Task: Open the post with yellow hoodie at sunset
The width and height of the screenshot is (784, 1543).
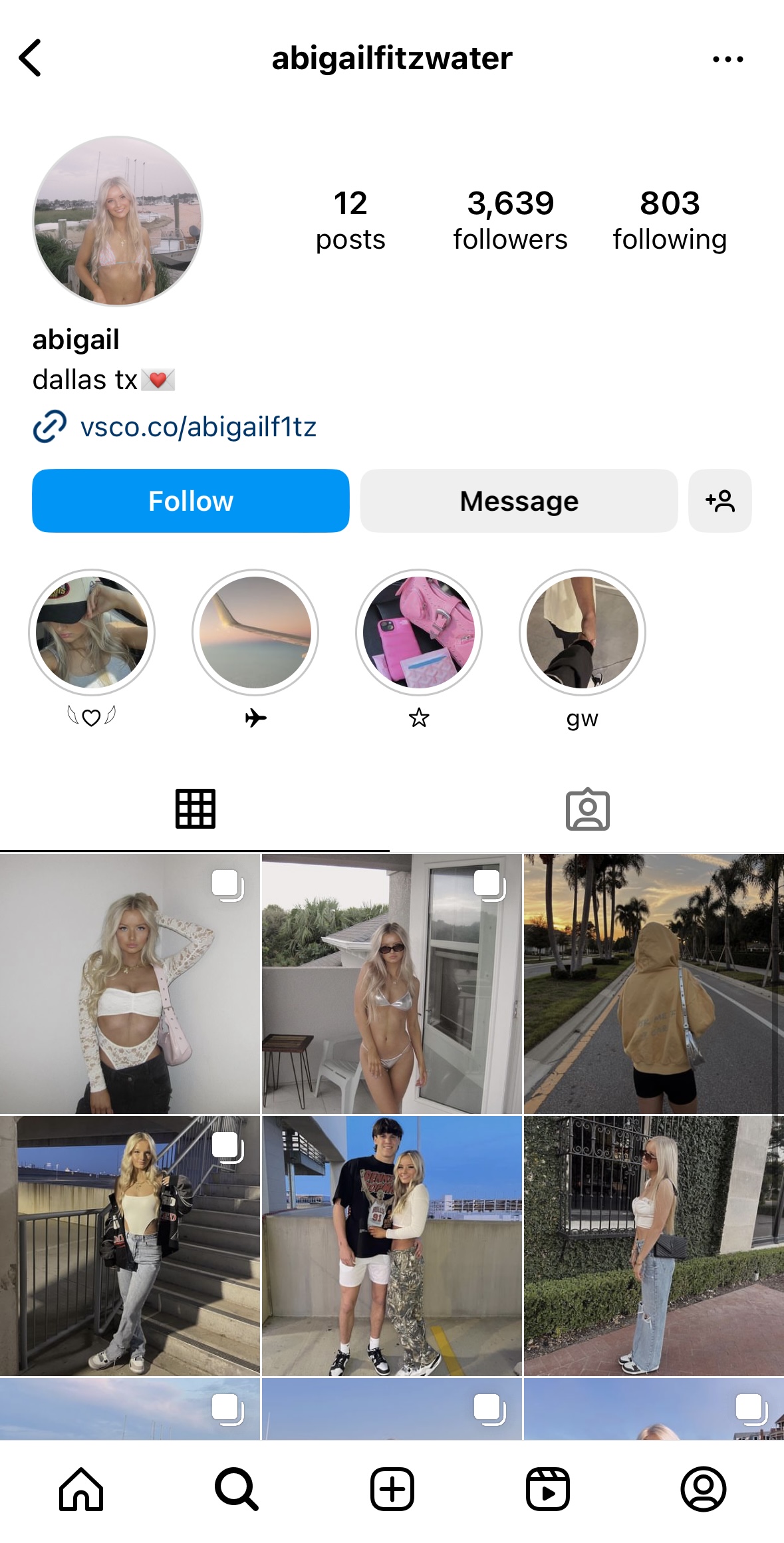Action: 654,984
